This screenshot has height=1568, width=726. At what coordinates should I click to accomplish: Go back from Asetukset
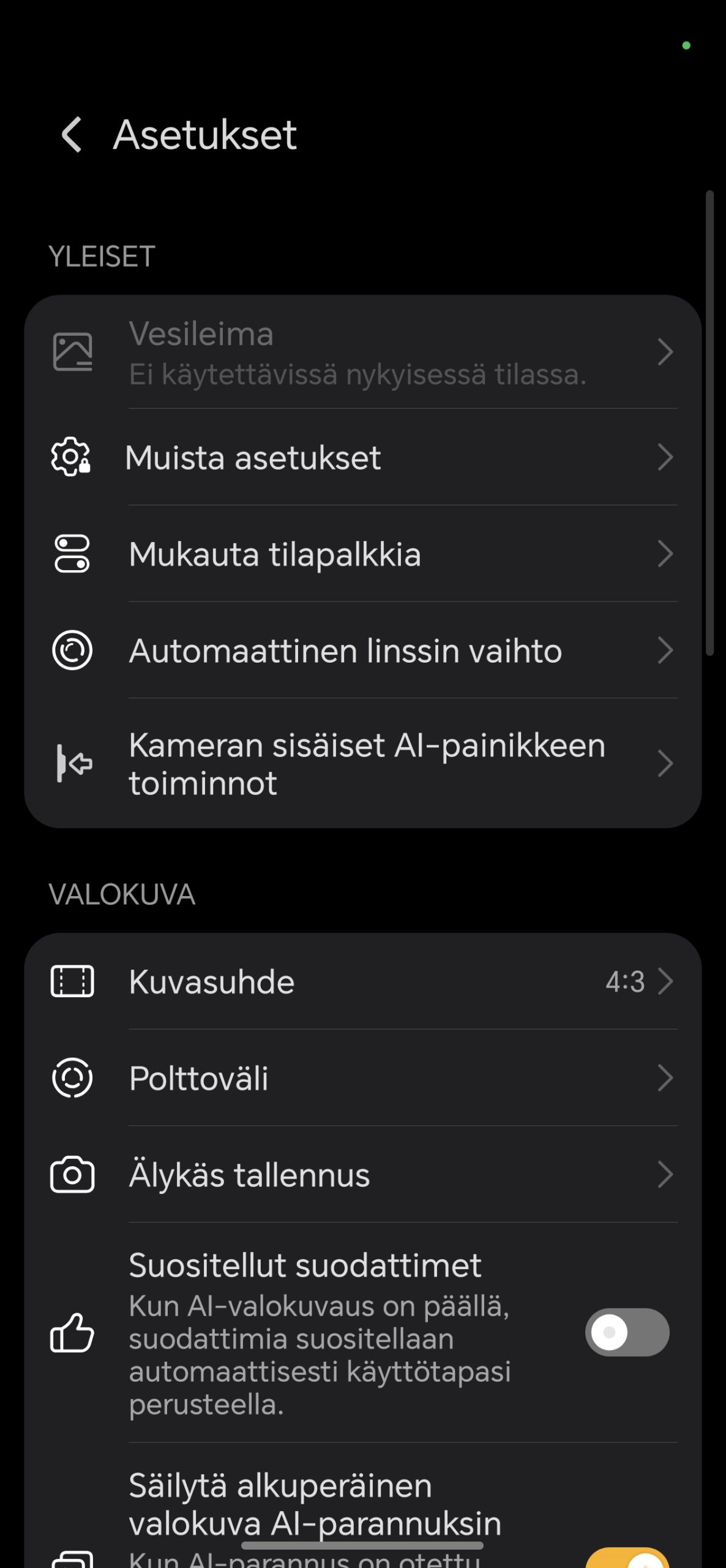coord(72,135)
